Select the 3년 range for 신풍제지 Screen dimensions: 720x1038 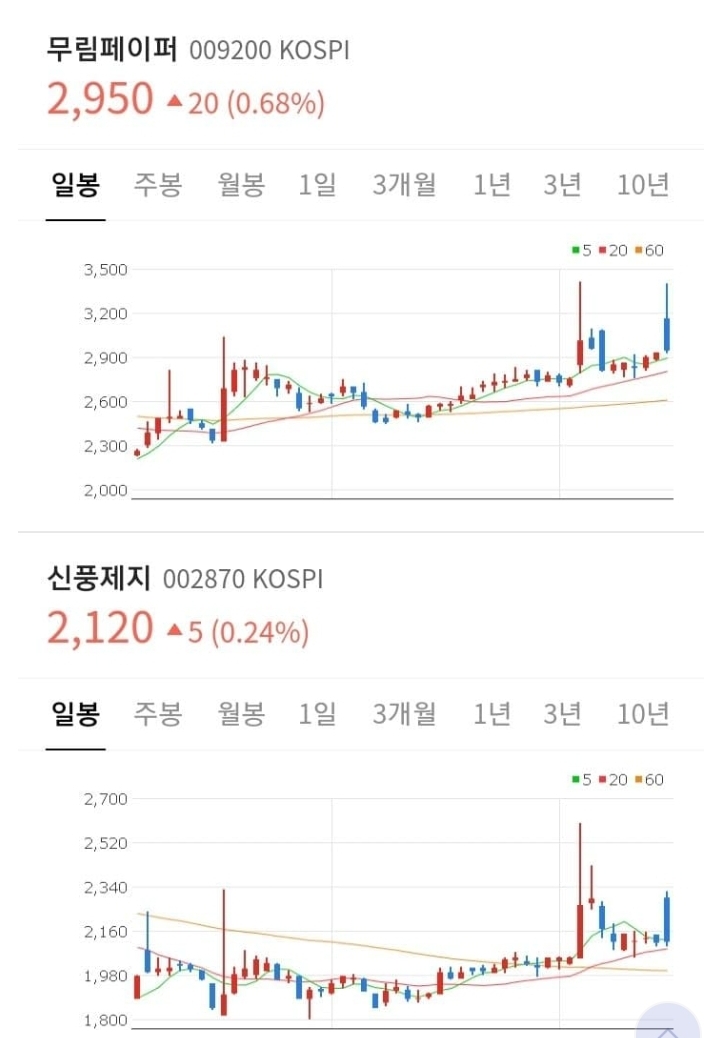563,714
